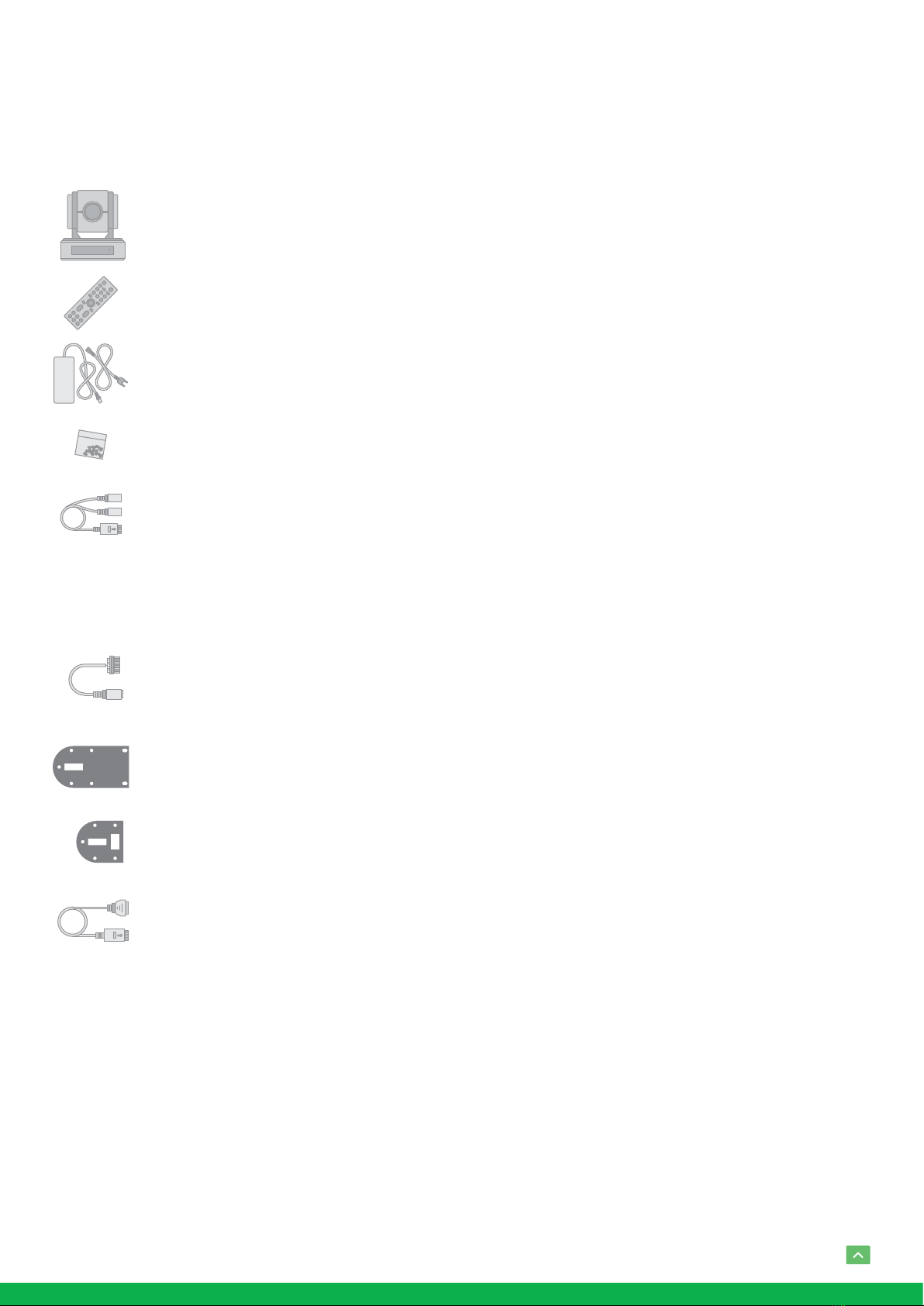Tap the green up-arrow back-to-top button
Viewport: 924px width, 1306px height.
[x=857, y=1255]
